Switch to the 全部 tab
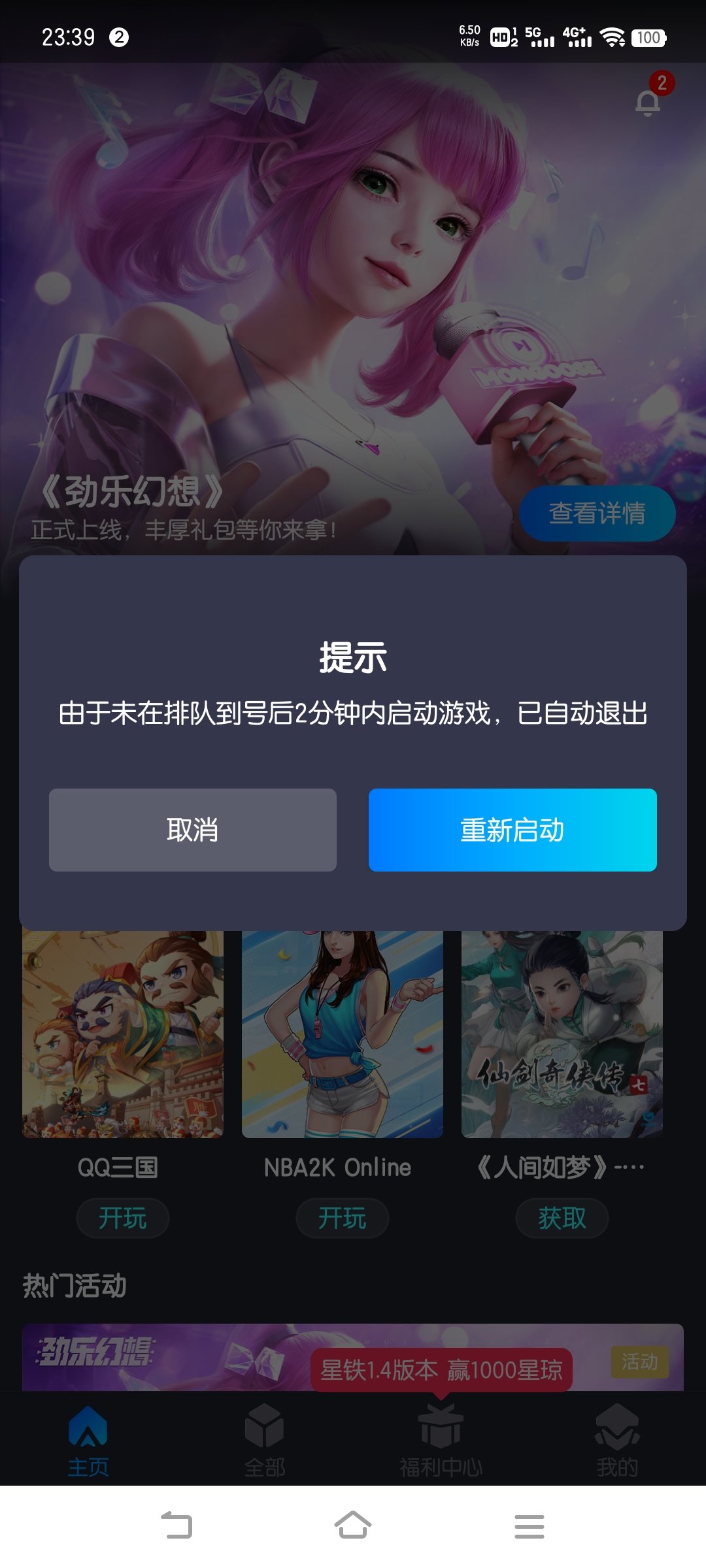The image size is (706, 1568). 265,1441
